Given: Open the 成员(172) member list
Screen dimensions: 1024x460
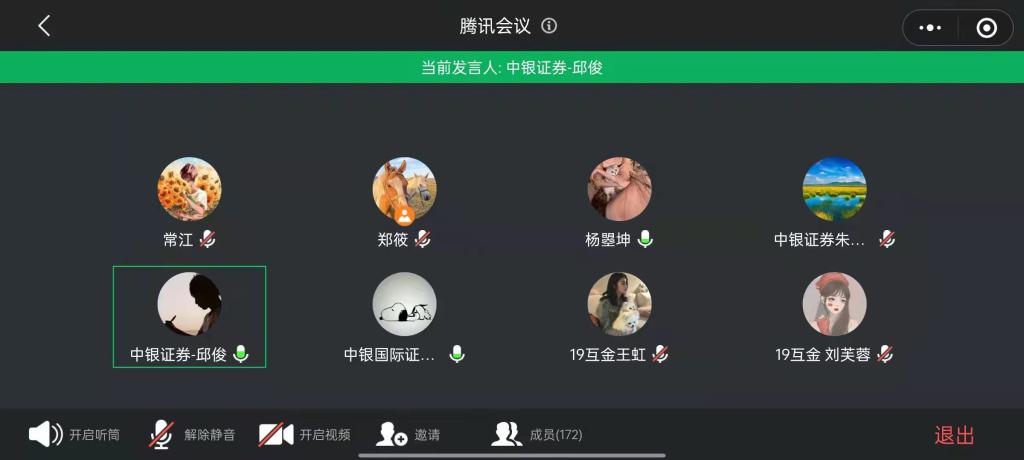Looking at the screenshot, I should click(537, 434).
